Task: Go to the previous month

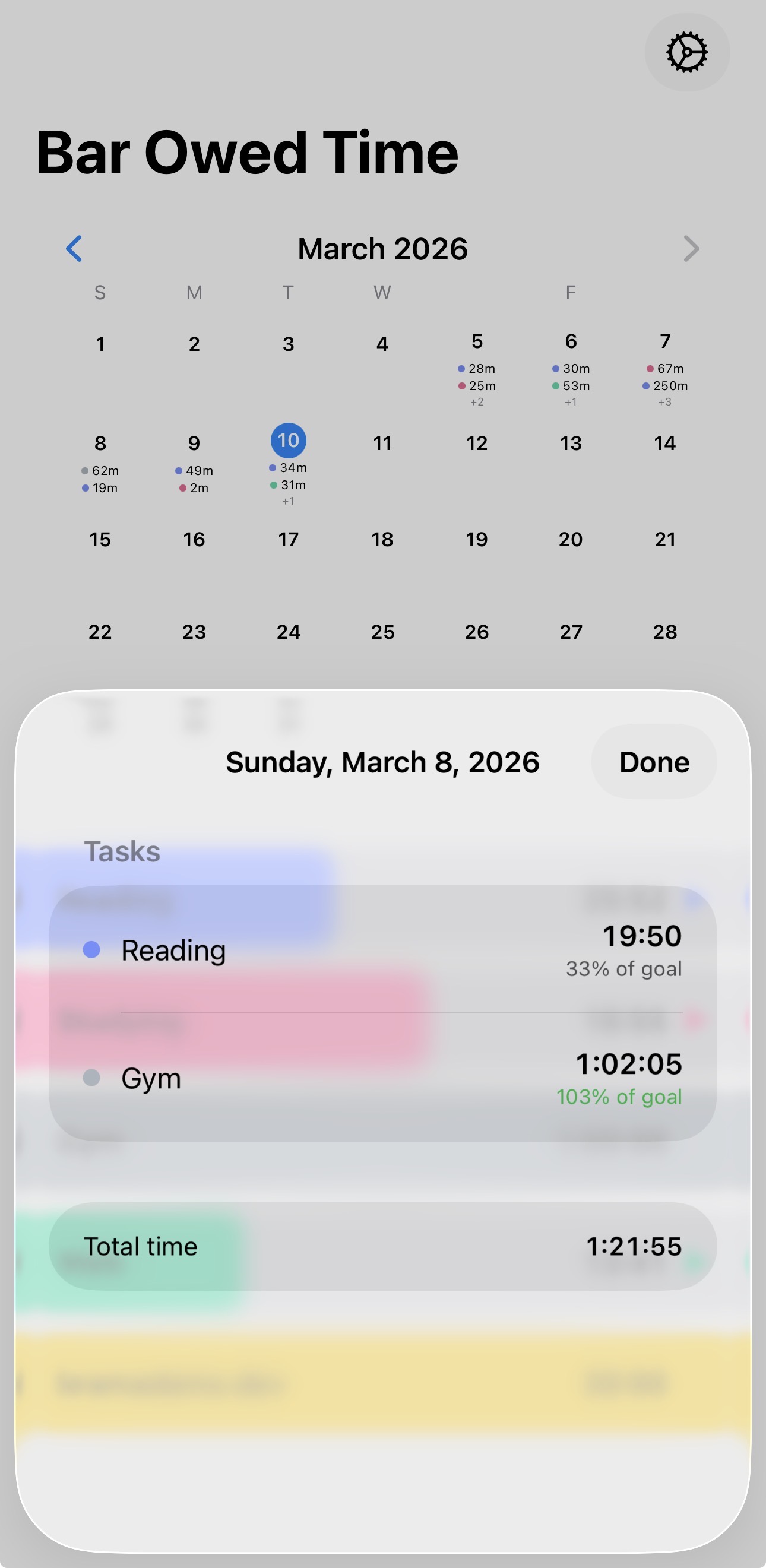Action: point(74,248)
